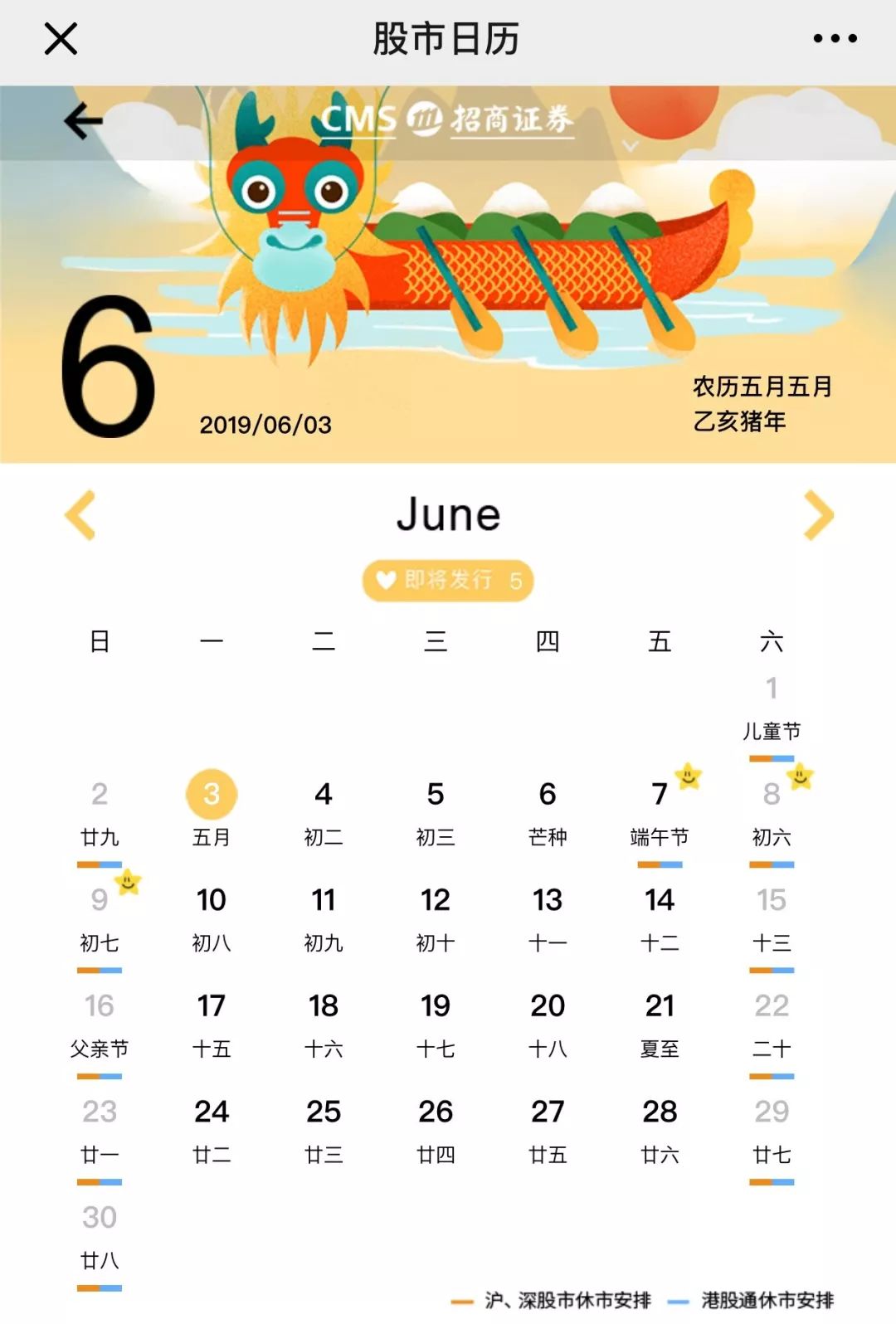The image size is (896, 1324).
Task: Select June 16 父亲节
Action: pos(100,1025)
